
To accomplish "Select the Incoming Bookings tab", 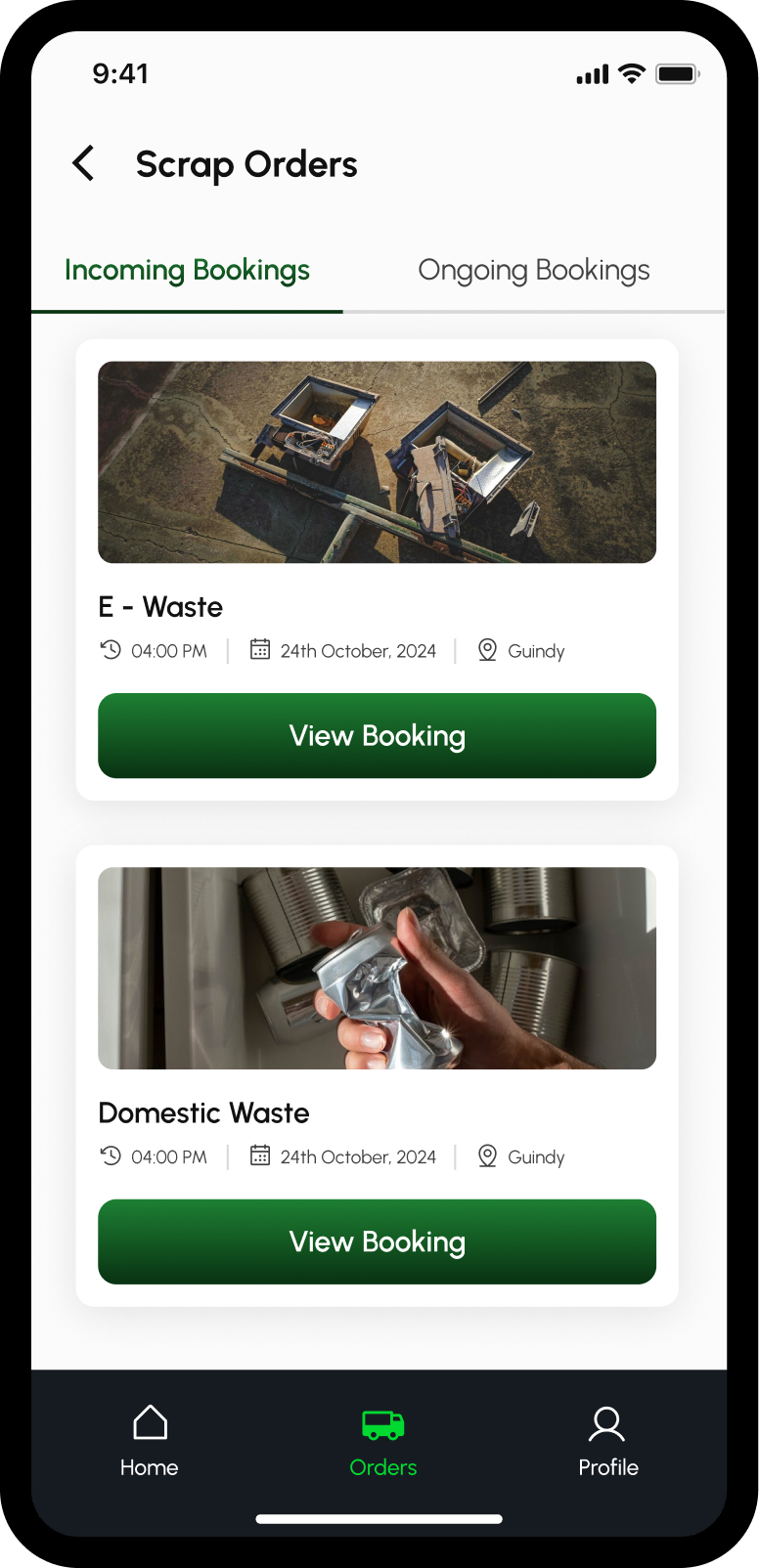I will pos(187,271).
